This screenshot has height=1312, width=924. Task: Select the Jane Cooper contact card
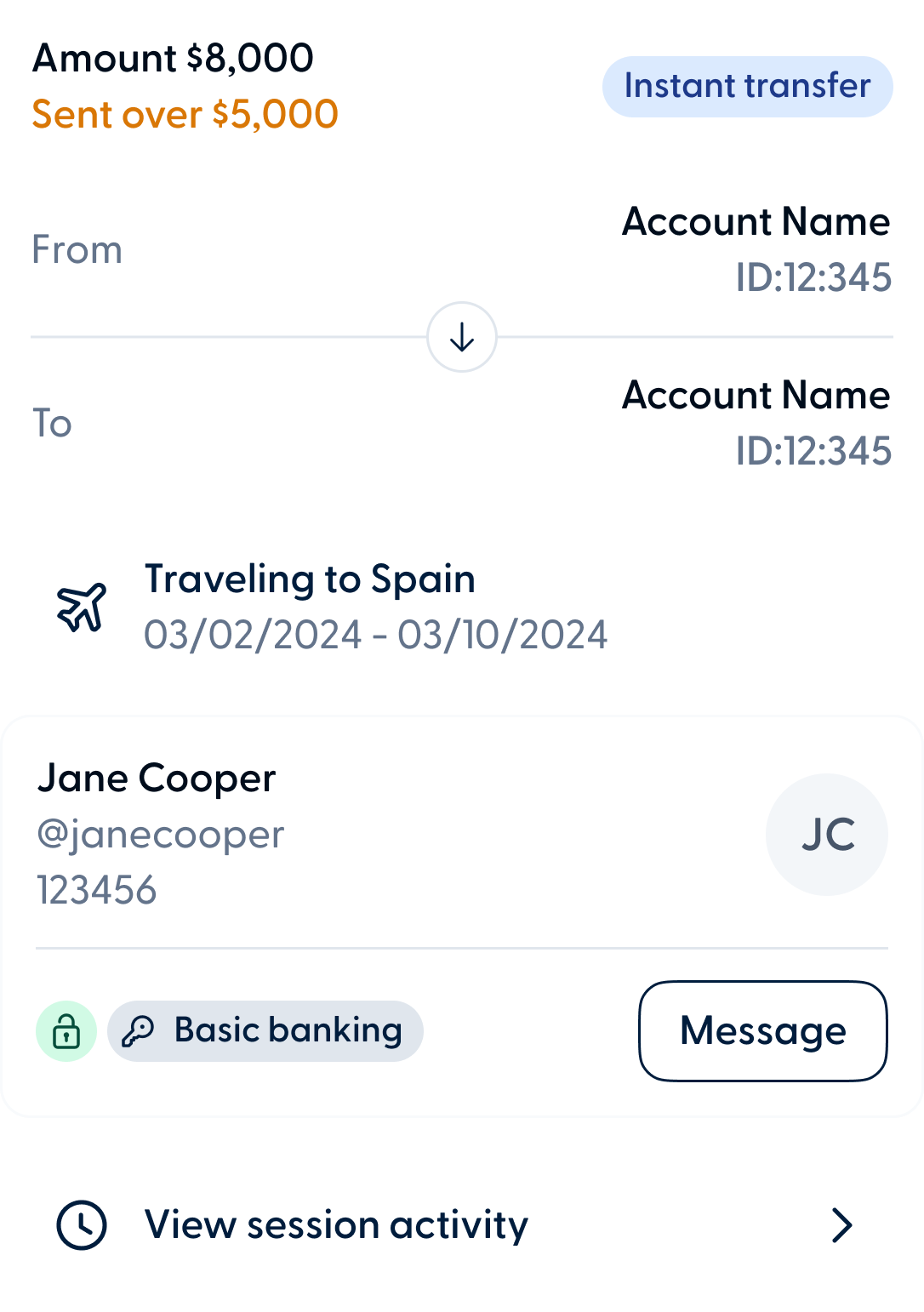(x=156, y=777)
